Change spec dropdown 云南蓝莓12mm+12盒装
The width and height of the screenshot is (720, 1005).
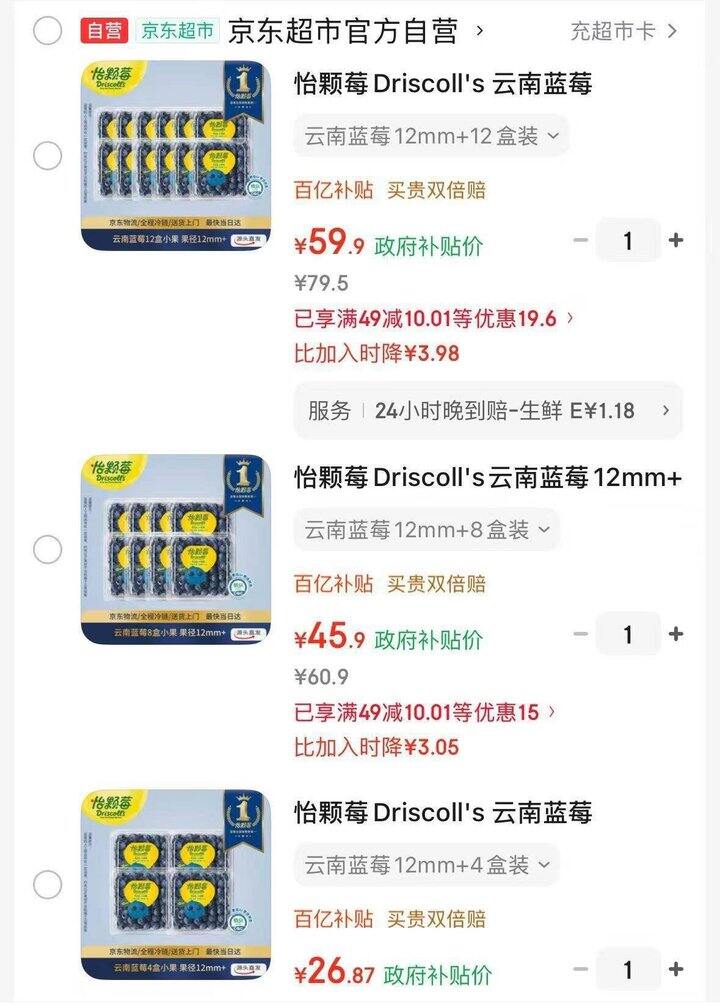[431, 136]
